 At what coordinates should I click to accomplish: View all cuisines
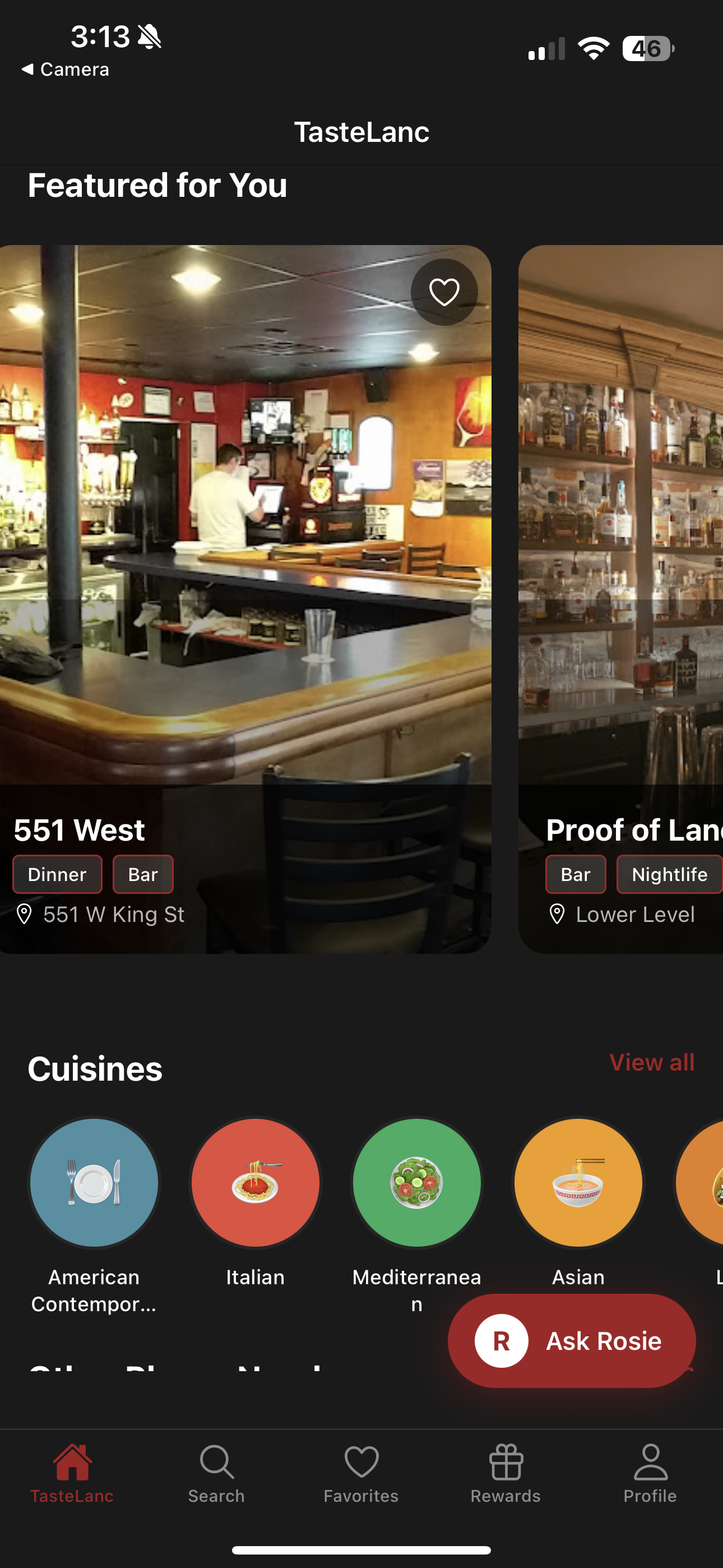651,1063
